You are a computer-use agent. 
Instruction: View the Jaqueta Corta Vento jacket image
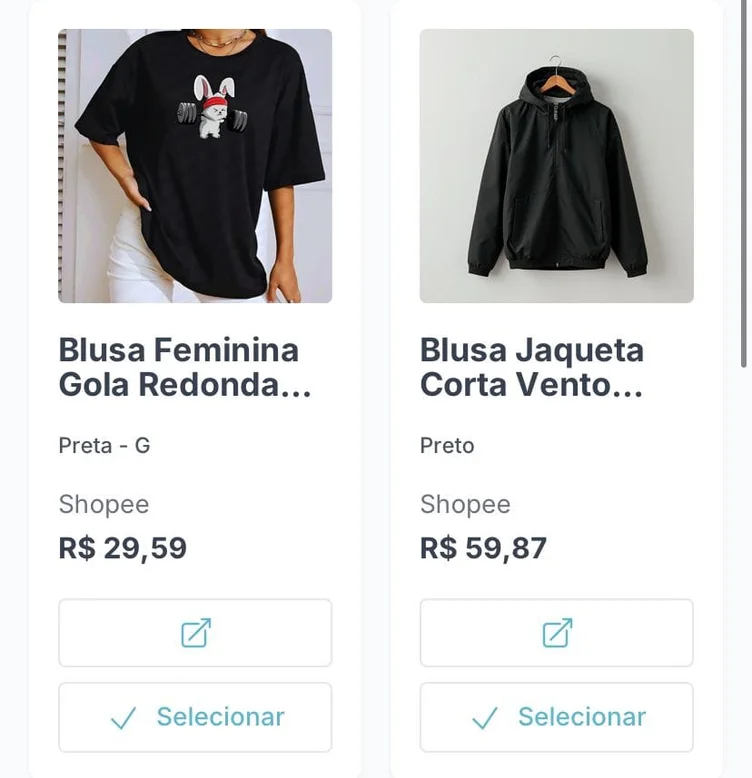(556, 166)
